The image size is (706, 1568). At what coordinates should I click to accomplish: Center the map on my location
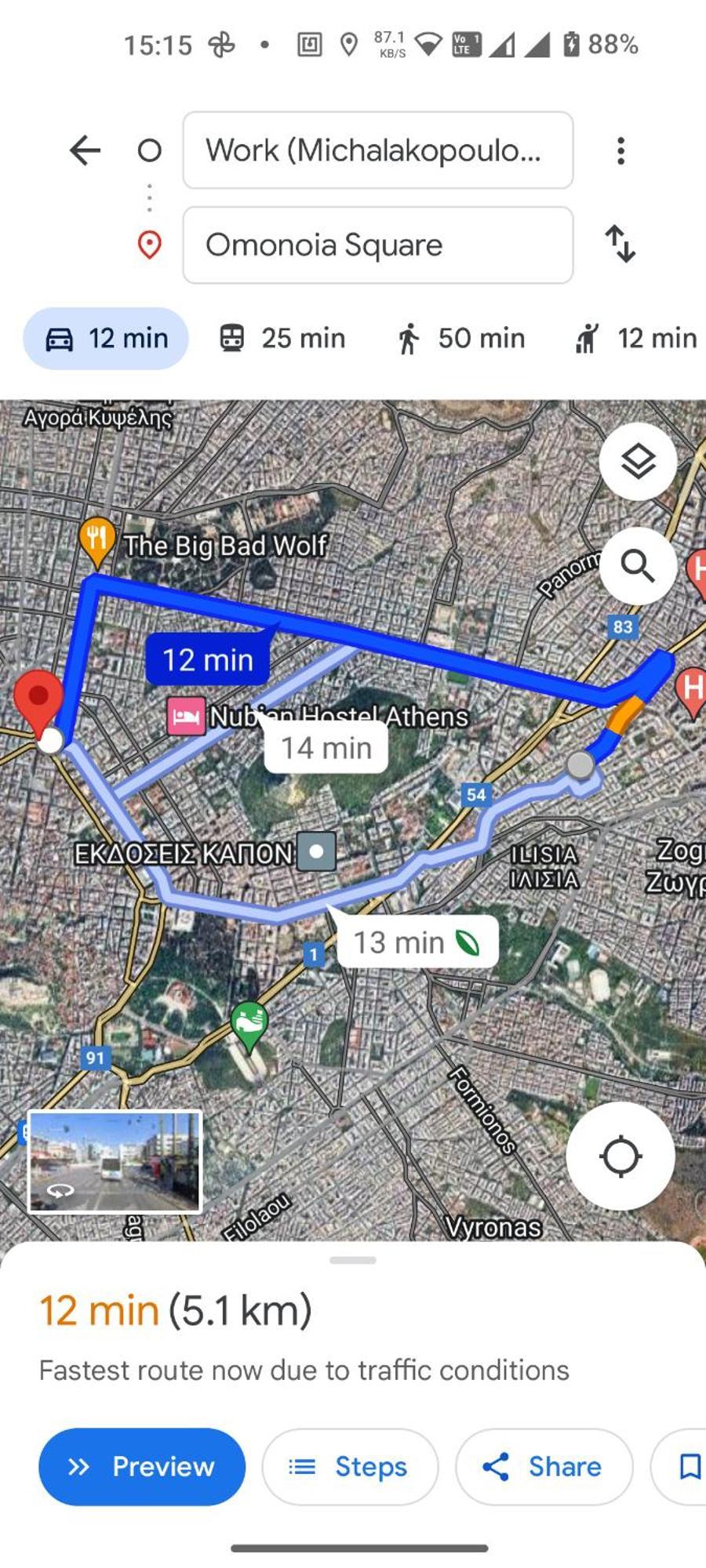pos(620,1156)
